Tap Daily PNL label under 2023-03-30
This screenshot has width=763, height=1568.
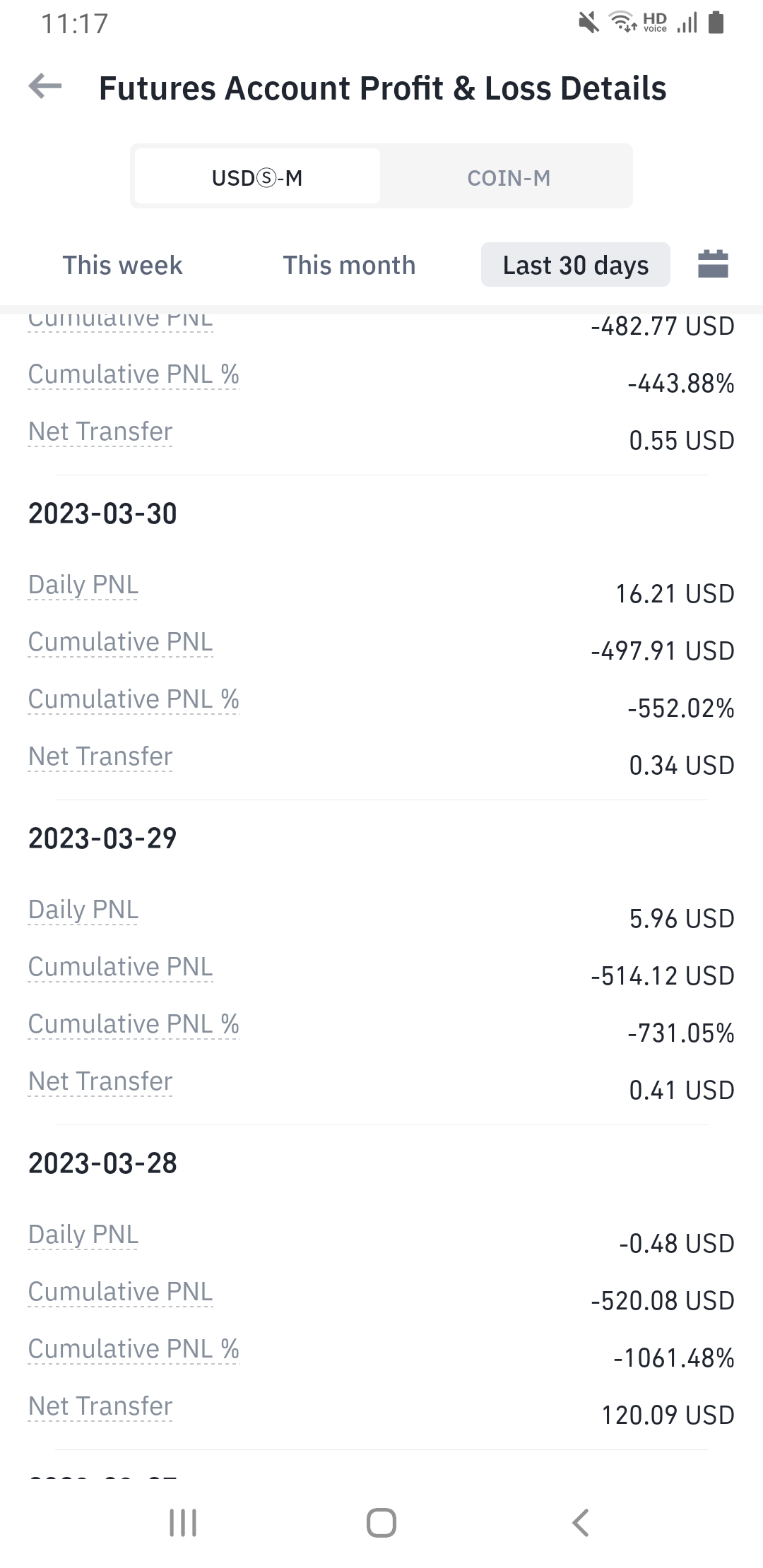83,585
